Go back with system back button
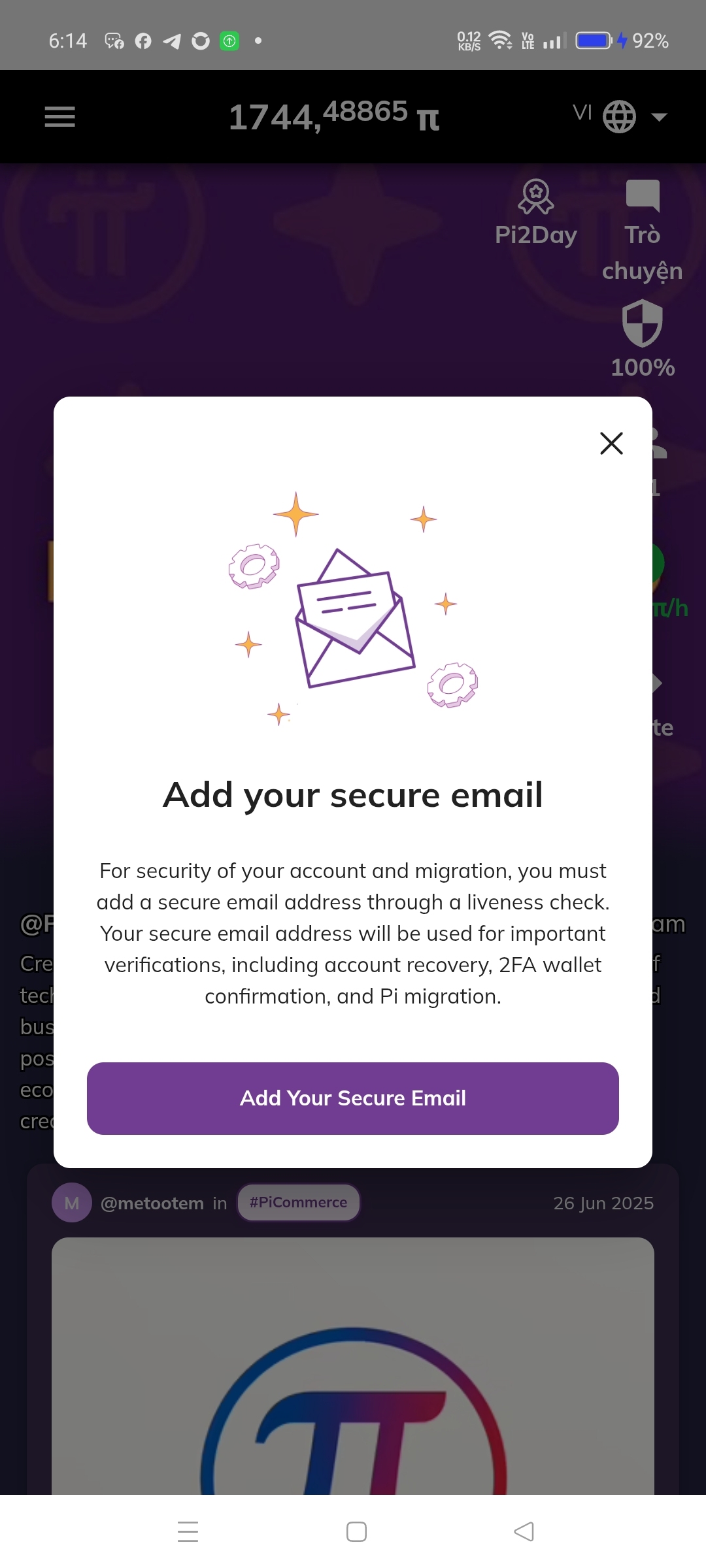 click(x=524, y=1531)
